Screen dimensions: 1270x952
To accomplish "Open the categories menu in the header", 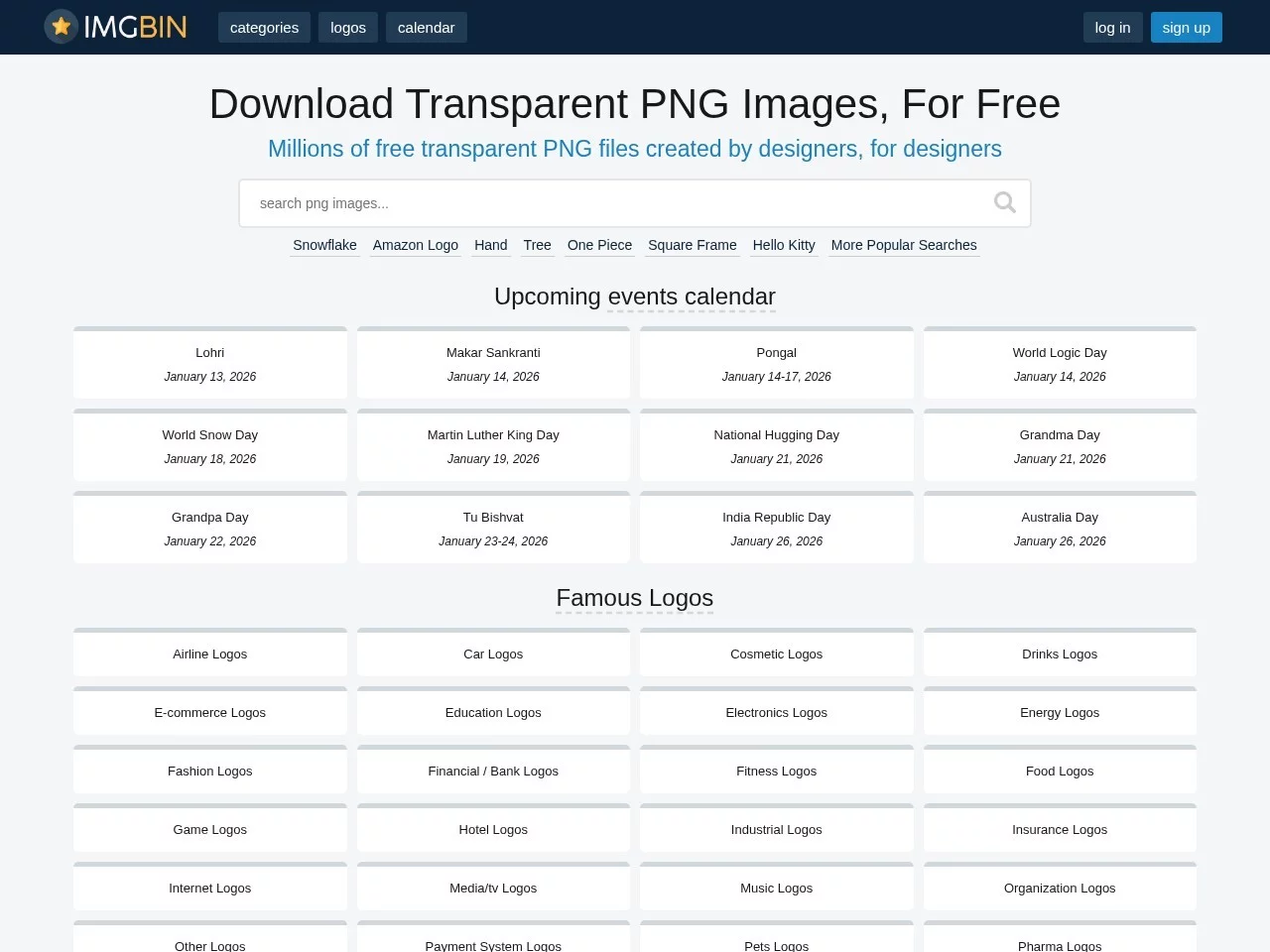I will [x=264, y=28].
